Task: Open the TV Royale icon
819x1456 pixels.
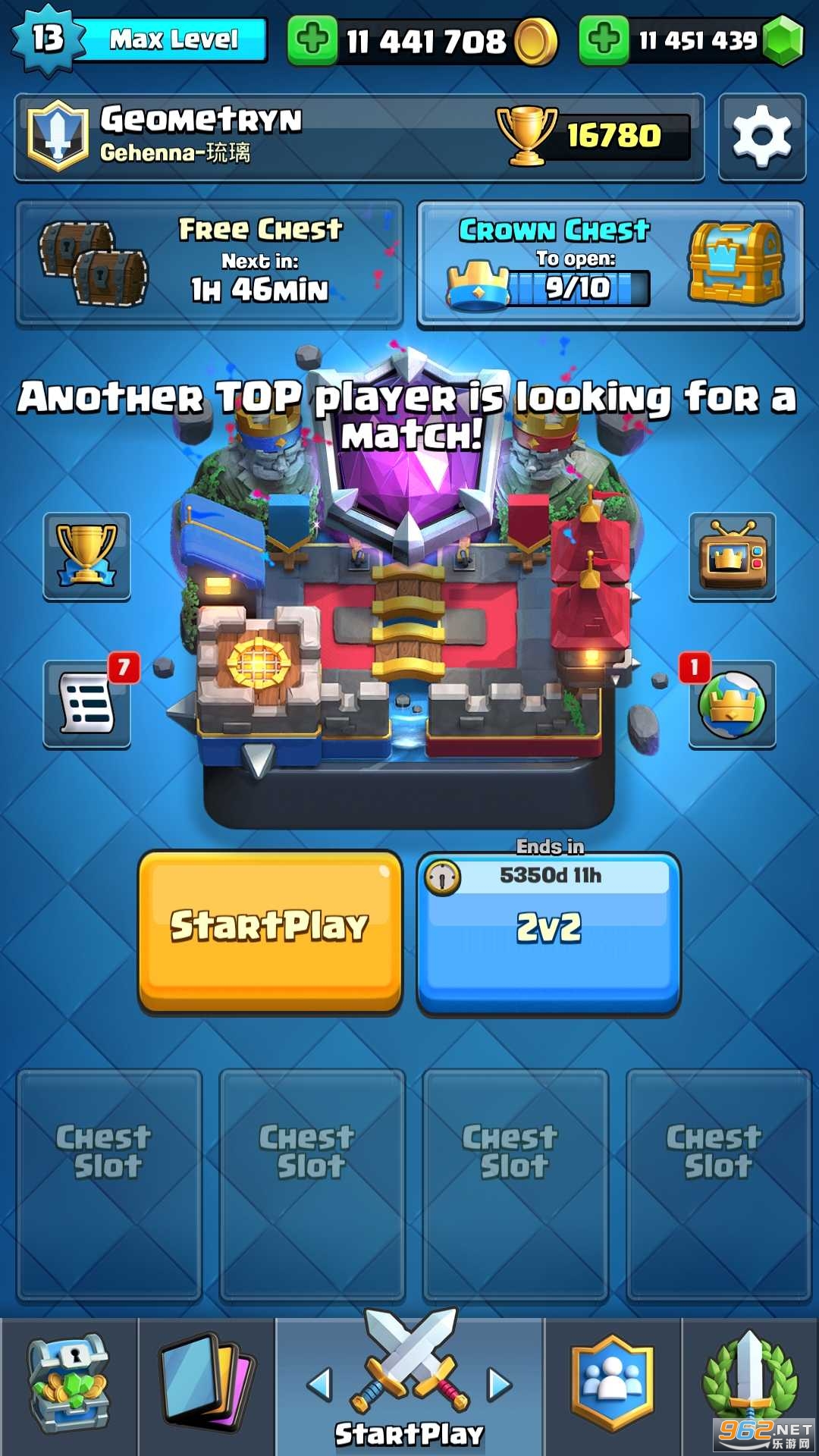Action: point(732,556)
